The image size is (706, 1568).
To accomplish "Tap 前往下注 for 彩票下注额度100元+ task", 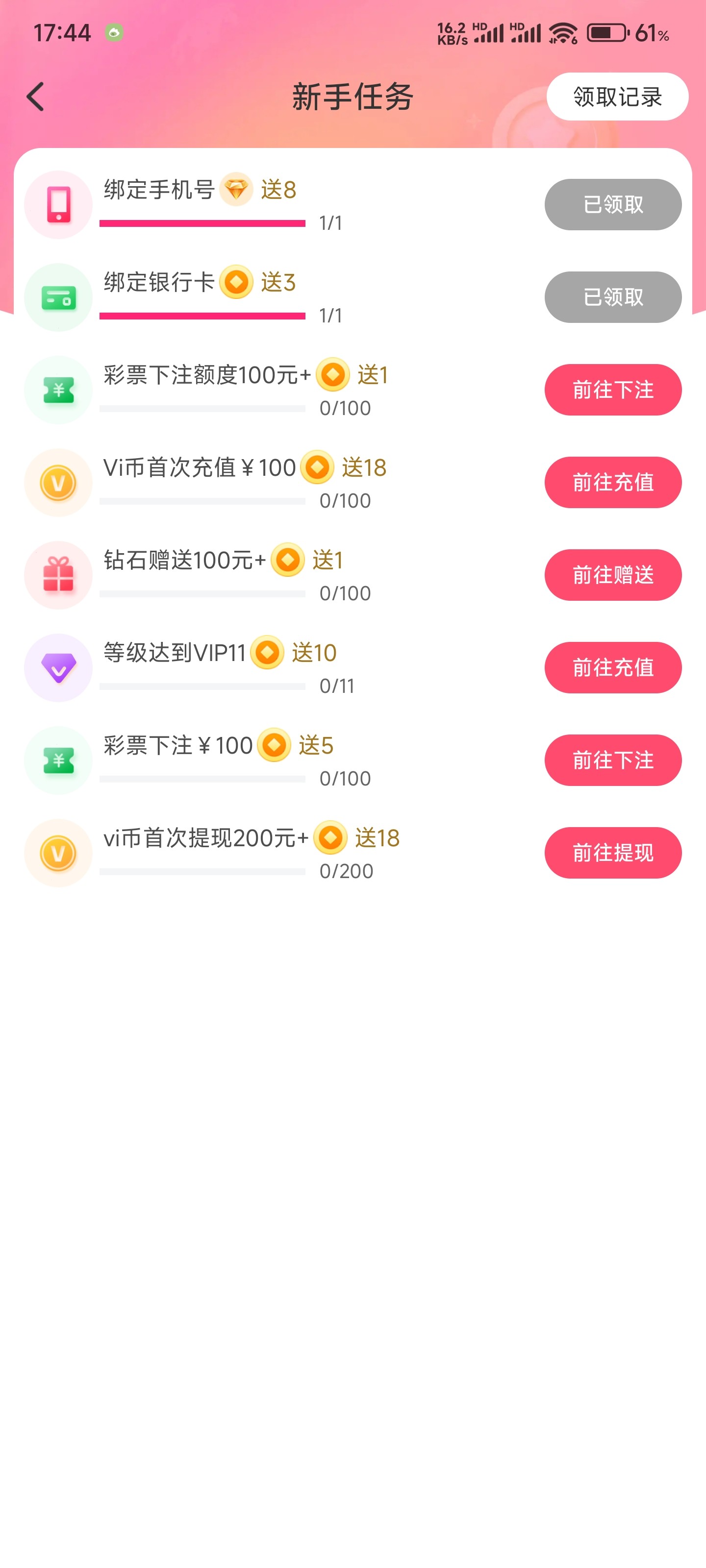I will pyautogui.click(x=612, y=390).
